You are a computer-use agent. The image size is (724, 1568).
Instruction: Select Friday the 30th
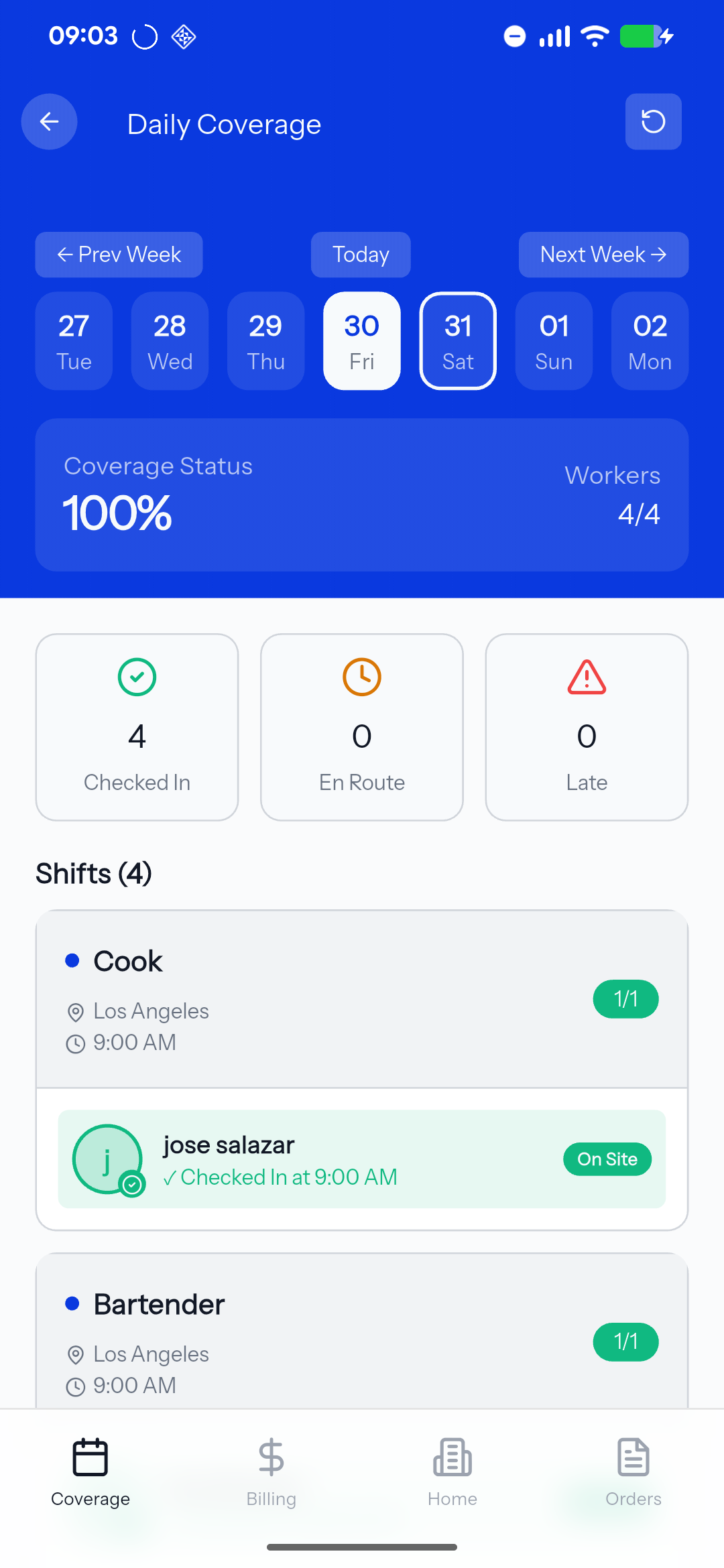(362, 341)
